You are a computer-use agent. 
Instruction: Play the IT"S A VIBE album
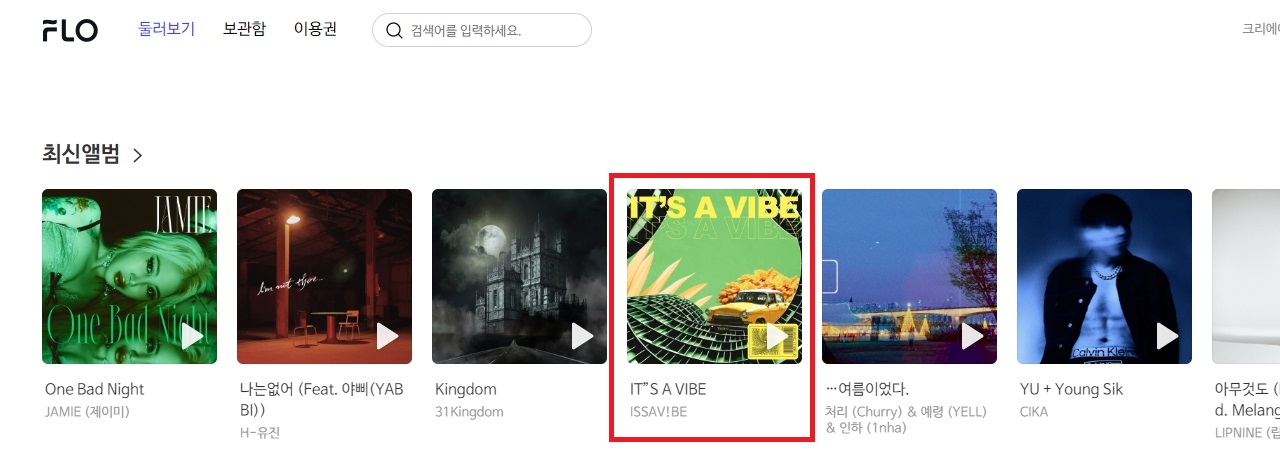pos(777,336)
